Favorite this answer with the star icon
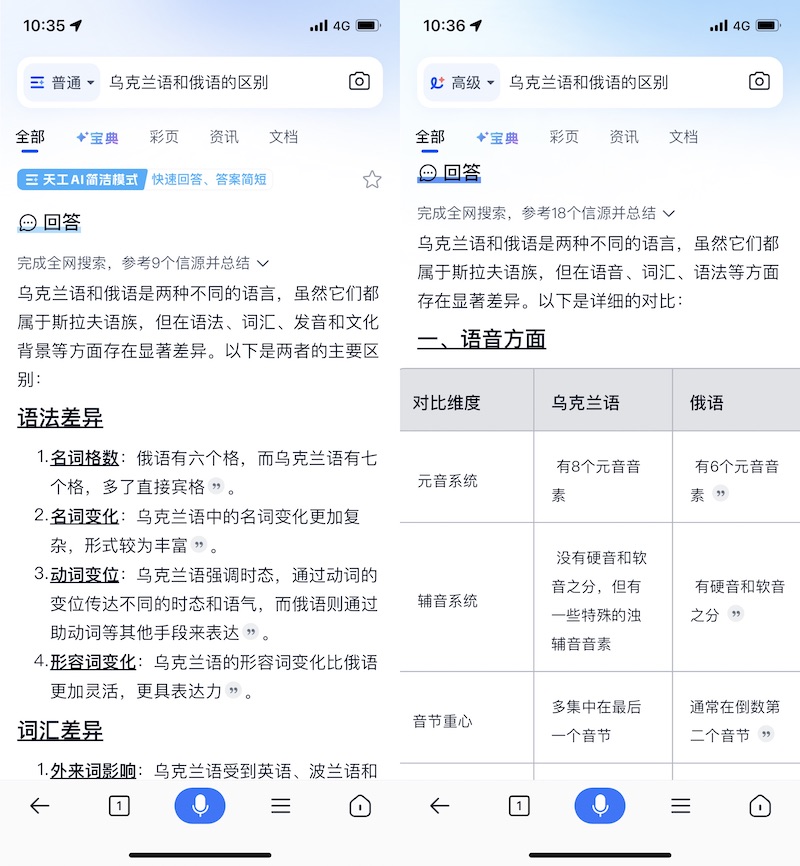This screenshot has height=866, width=800. (x=372, y=180)
